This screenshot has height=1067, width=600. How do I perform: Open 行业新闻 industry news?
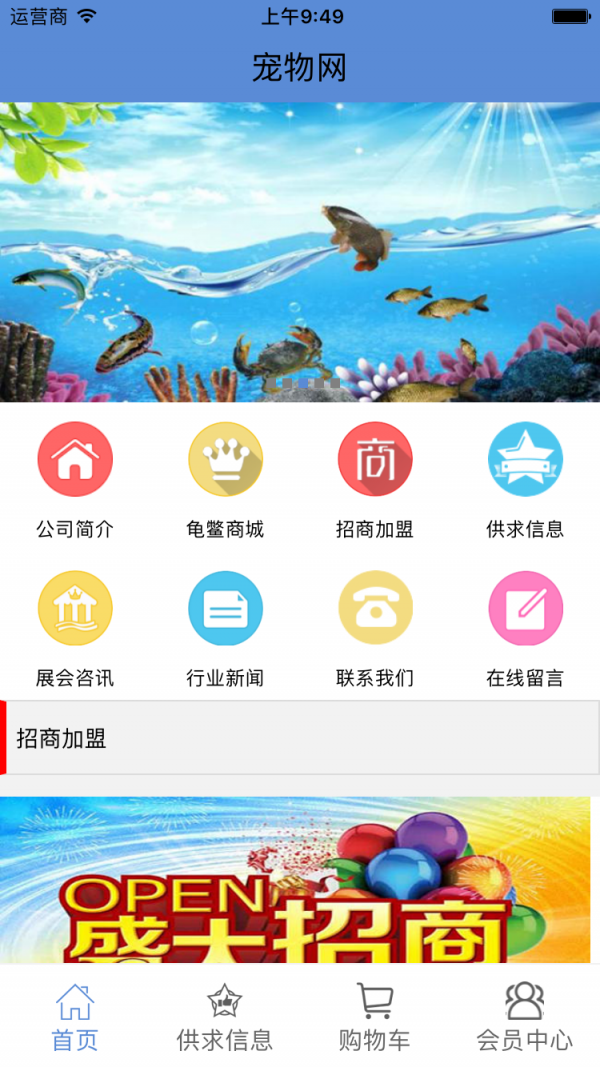[x=225, y=609]
